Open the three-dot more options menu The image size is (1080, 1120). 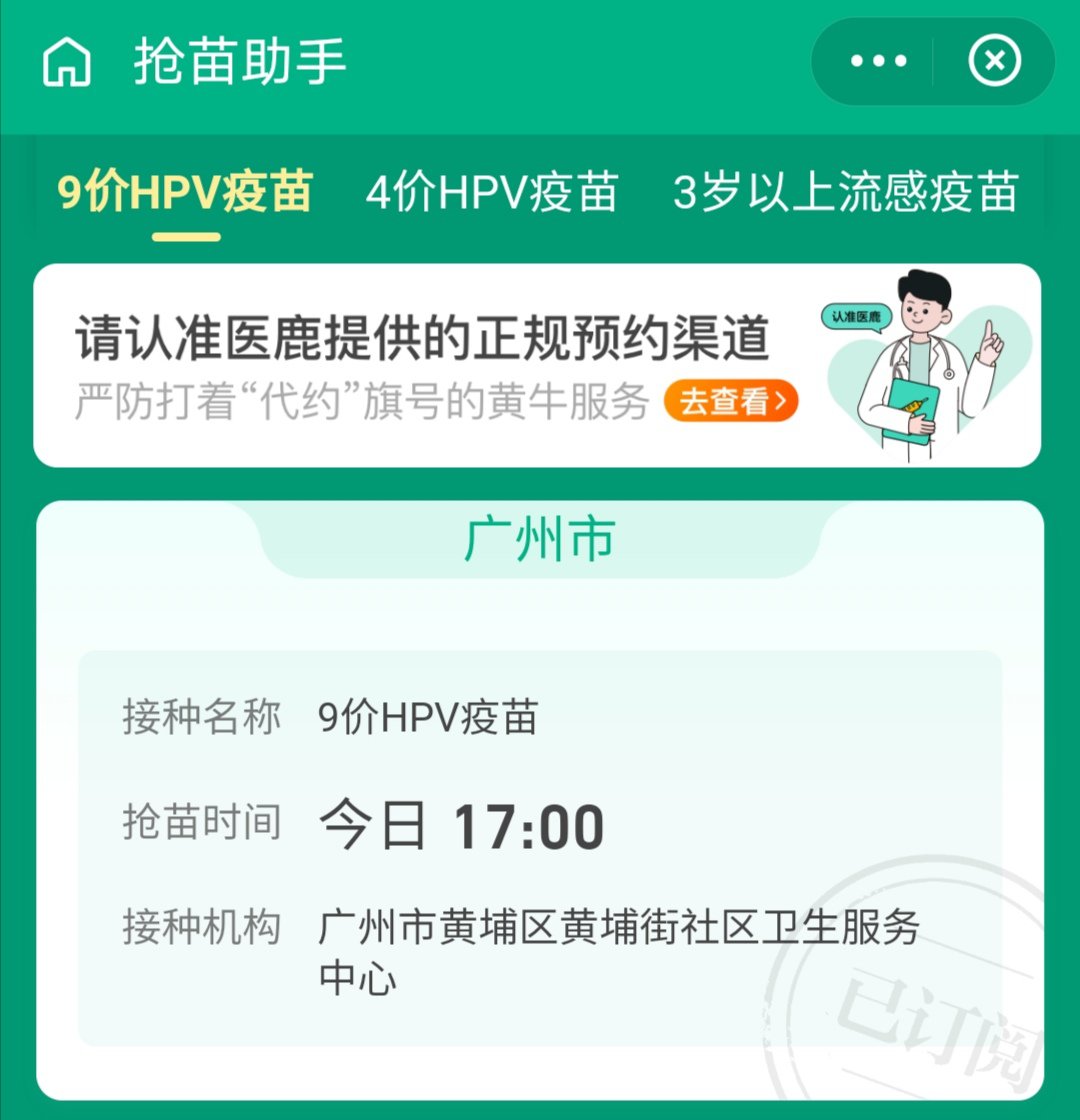(878, 61)
